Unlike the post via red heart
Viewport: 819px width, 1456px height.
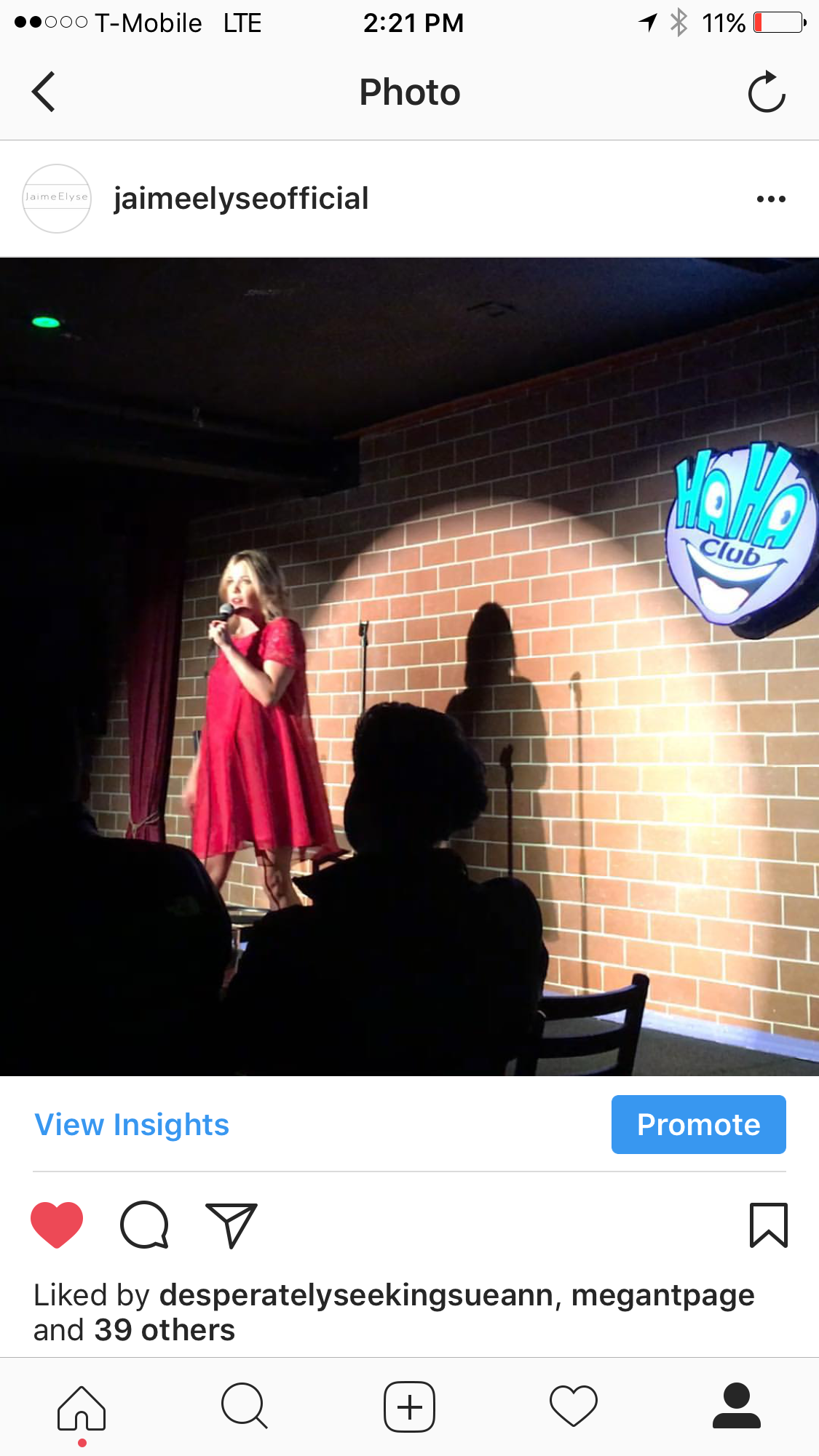57,1225
